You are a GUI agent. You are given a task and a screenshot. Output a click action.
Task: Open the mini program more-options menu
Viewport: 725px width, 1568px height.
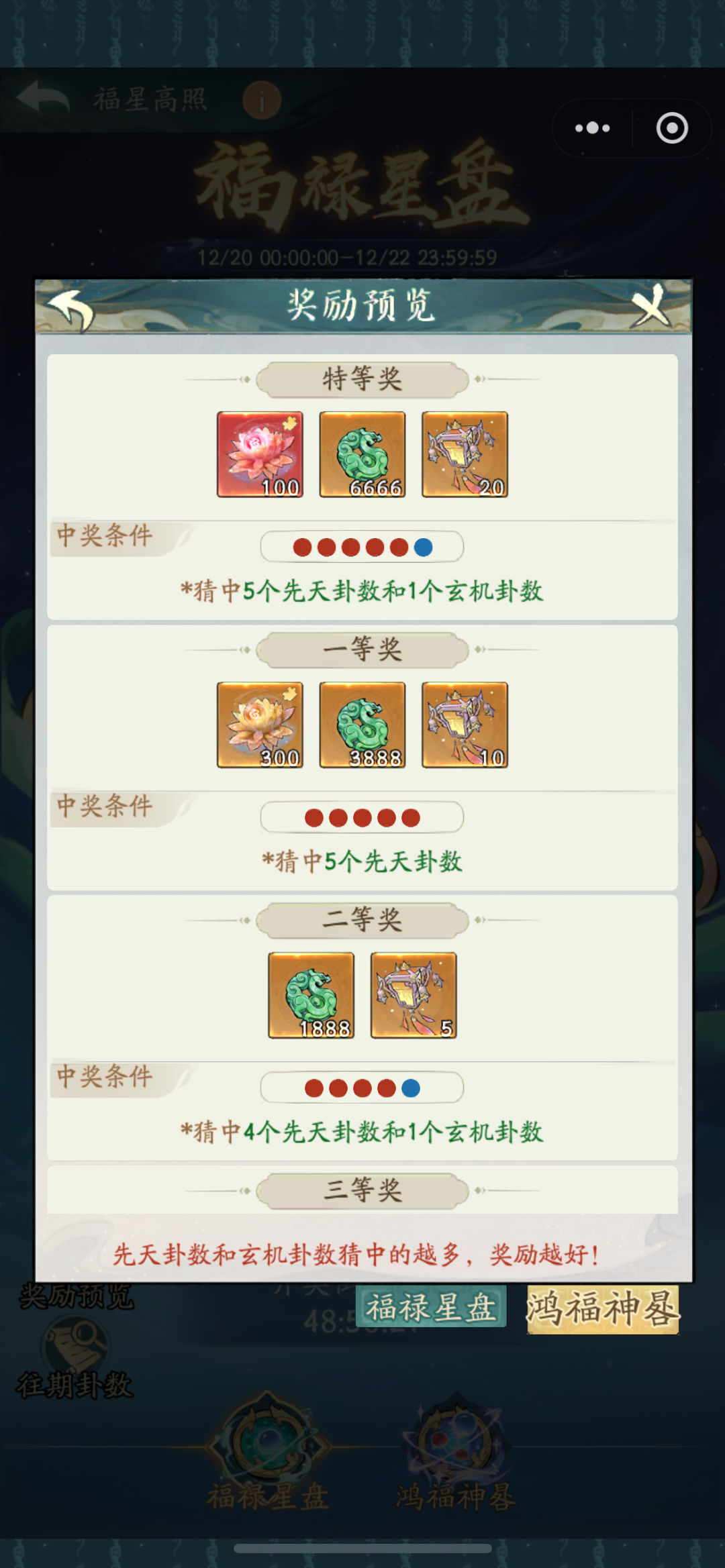(x=592, y=128)
